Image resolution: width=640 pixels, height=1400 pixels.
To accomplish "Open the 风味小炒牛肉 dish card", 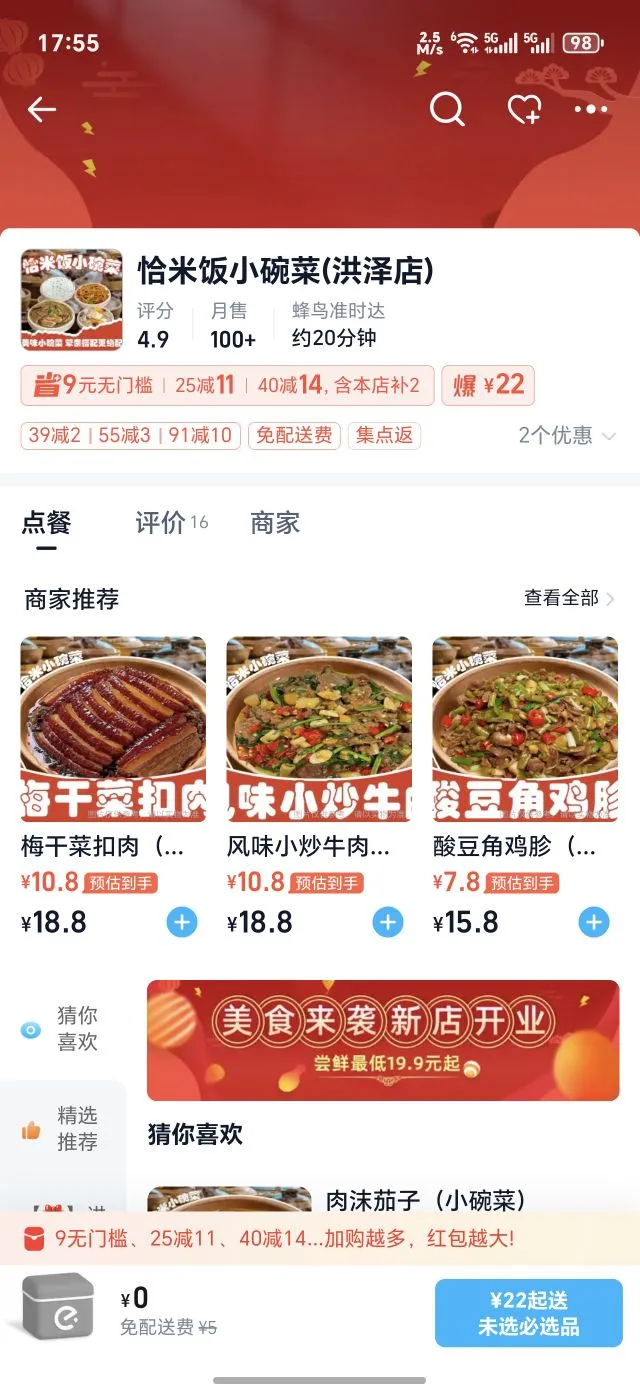I will coord(319,730).
